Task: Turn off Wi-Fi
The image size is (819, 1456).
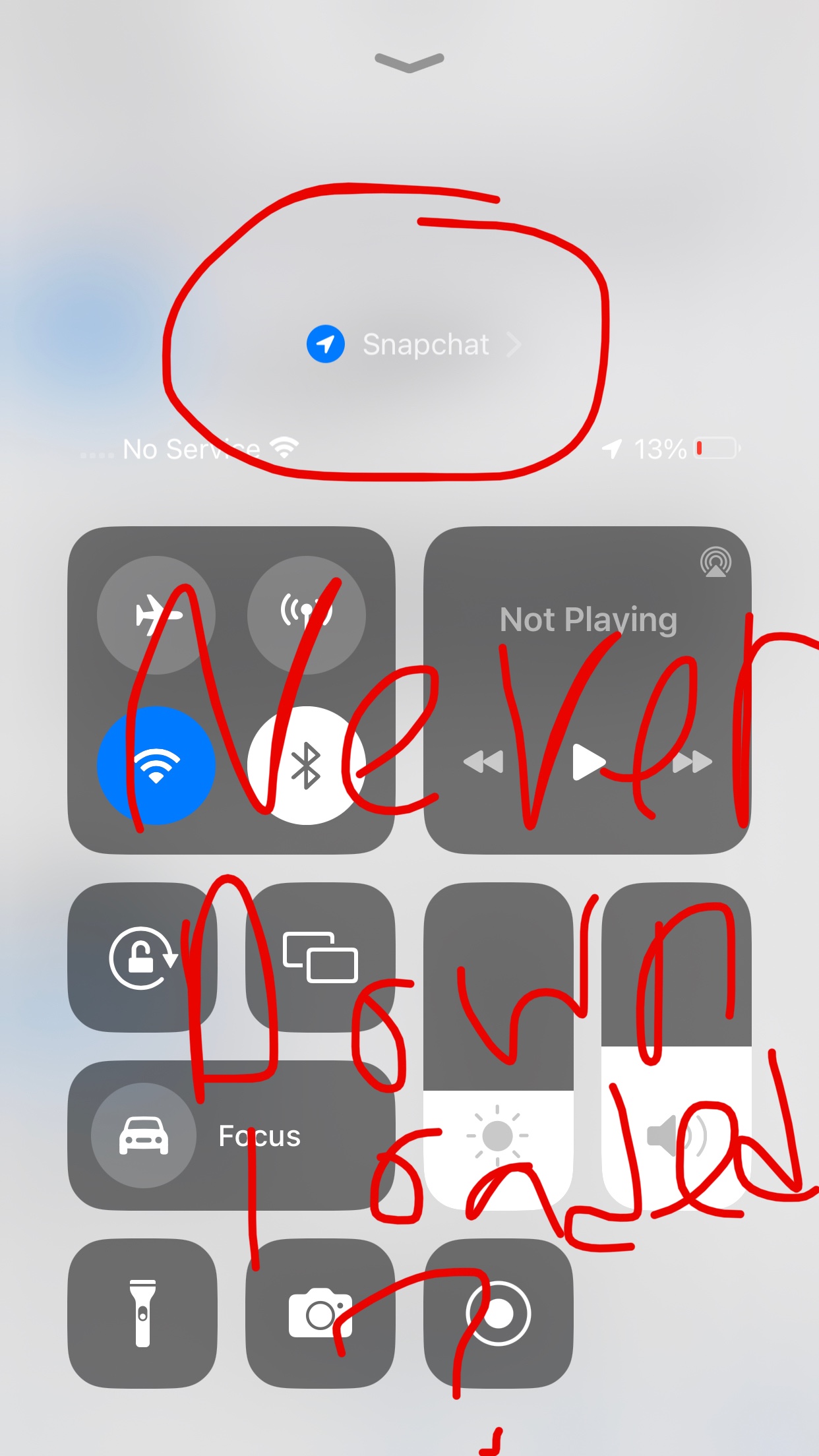Action: click(156, 765)
